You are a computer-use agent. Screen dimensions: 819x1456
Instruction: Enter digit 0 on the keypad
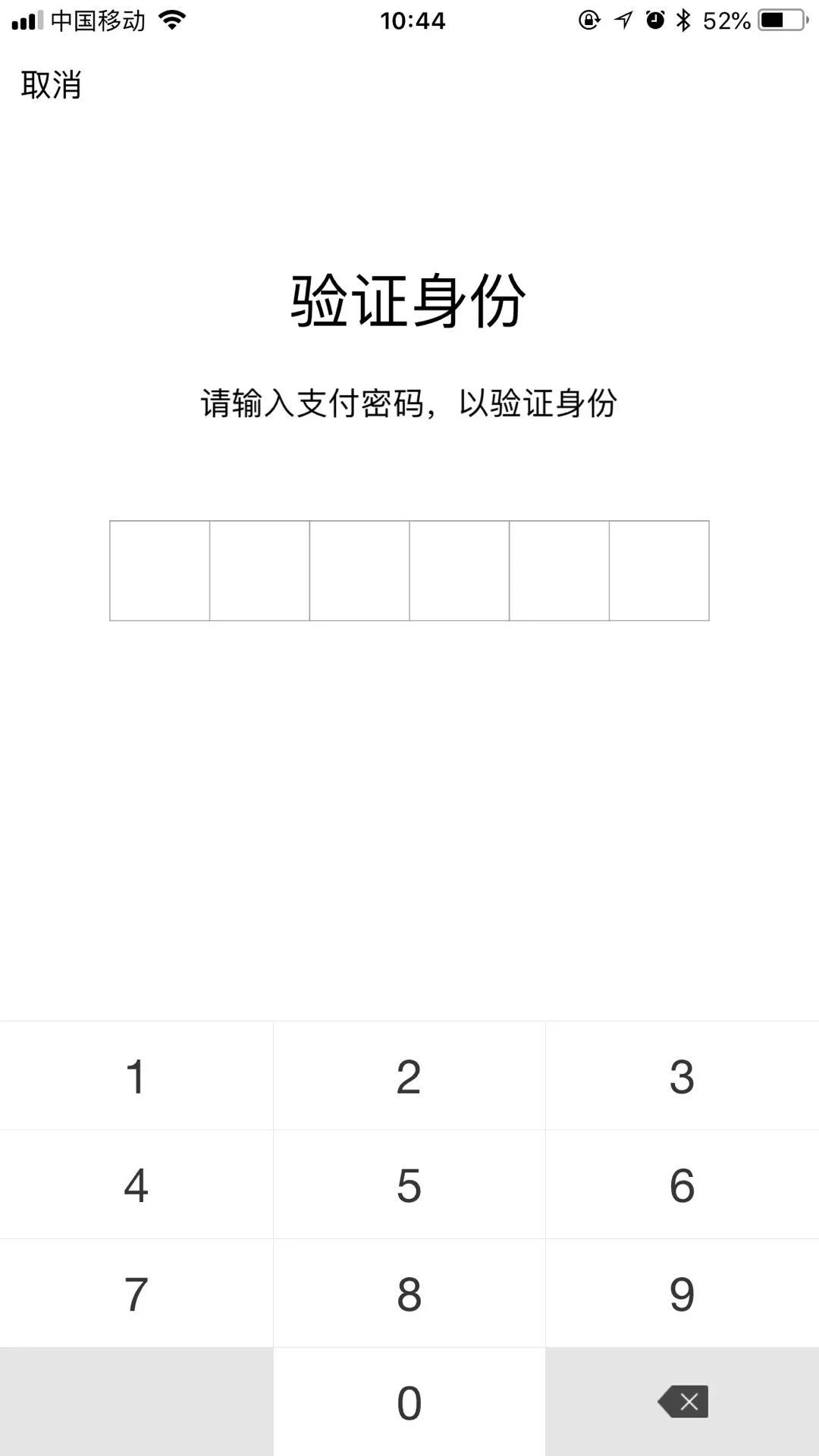tap(409, 1402)
